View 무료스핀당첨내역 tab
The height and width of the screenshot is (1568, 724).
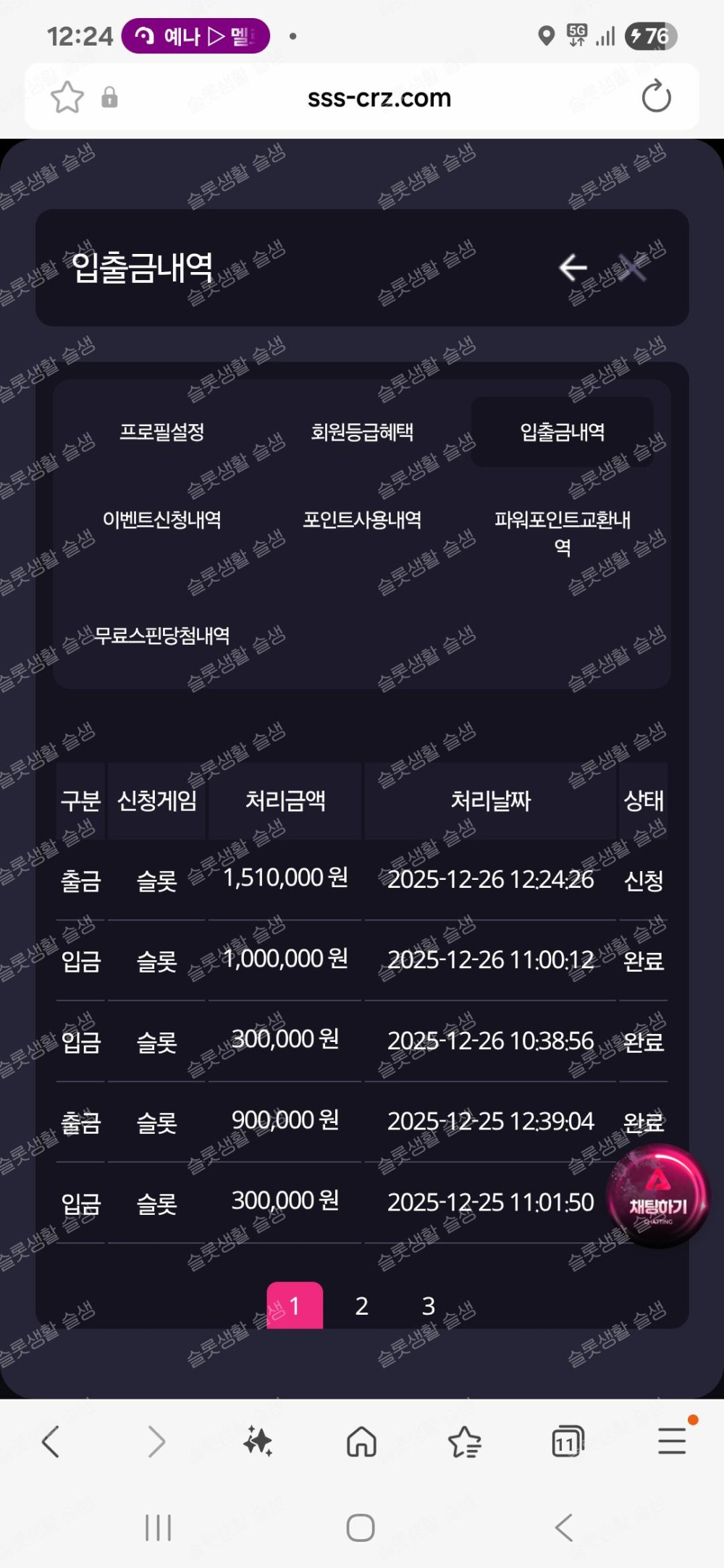point(162,635)
